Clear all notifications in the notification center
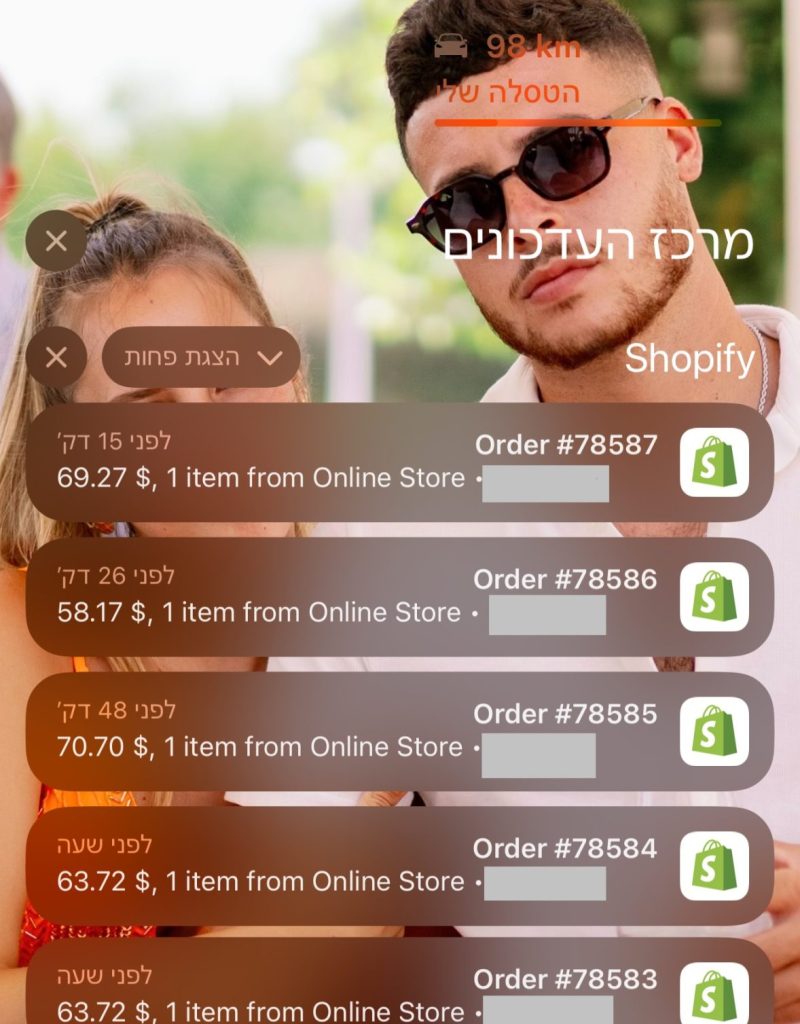800x1024 pixels. point(56,241)
